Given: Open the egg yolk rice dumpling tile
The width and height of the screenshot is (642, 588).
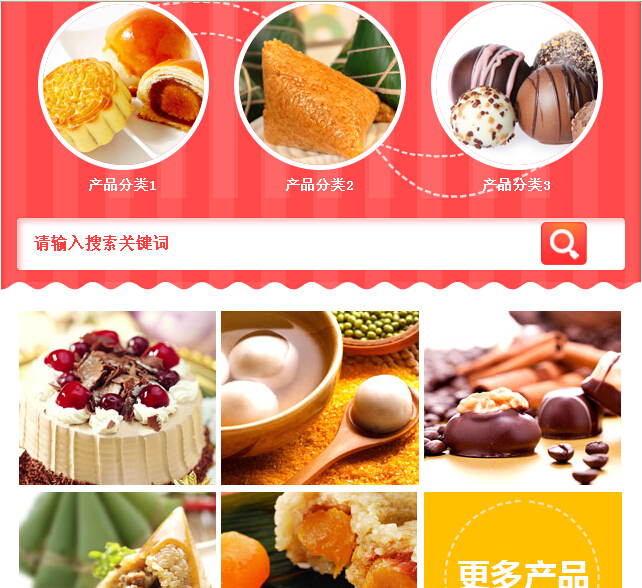Looking at the screenshot, I should click(320, 540).
